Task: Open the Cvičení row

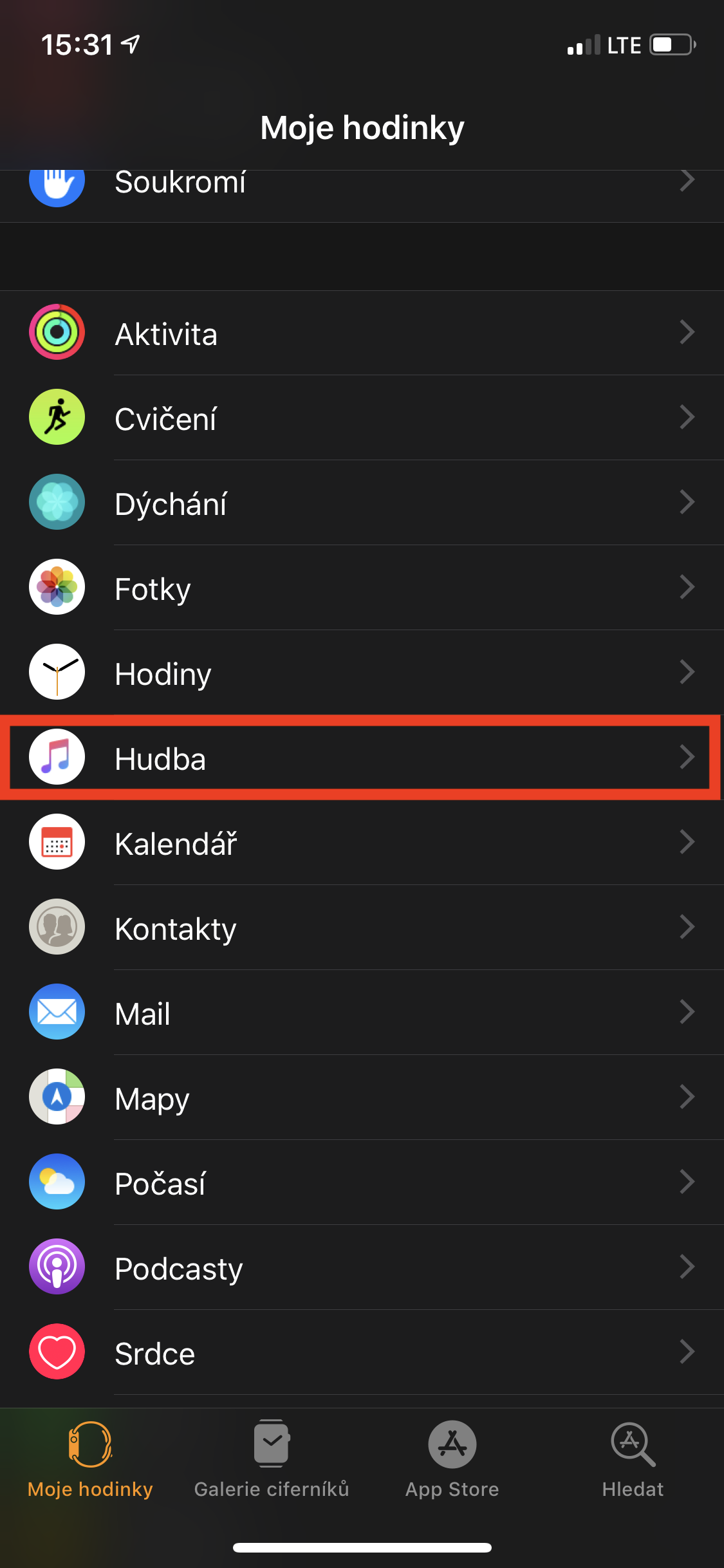Action: point(360,418)
